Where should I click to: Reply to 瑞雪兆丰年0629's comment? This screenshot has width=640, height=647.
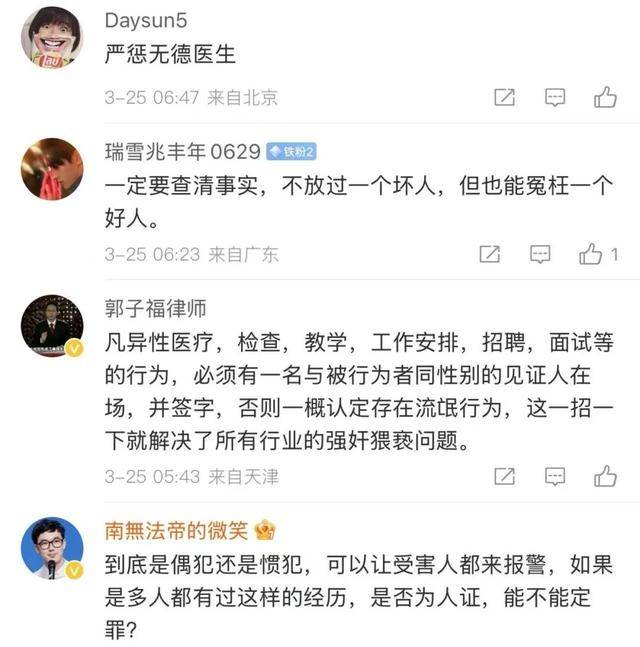click(x=540, y=254)
